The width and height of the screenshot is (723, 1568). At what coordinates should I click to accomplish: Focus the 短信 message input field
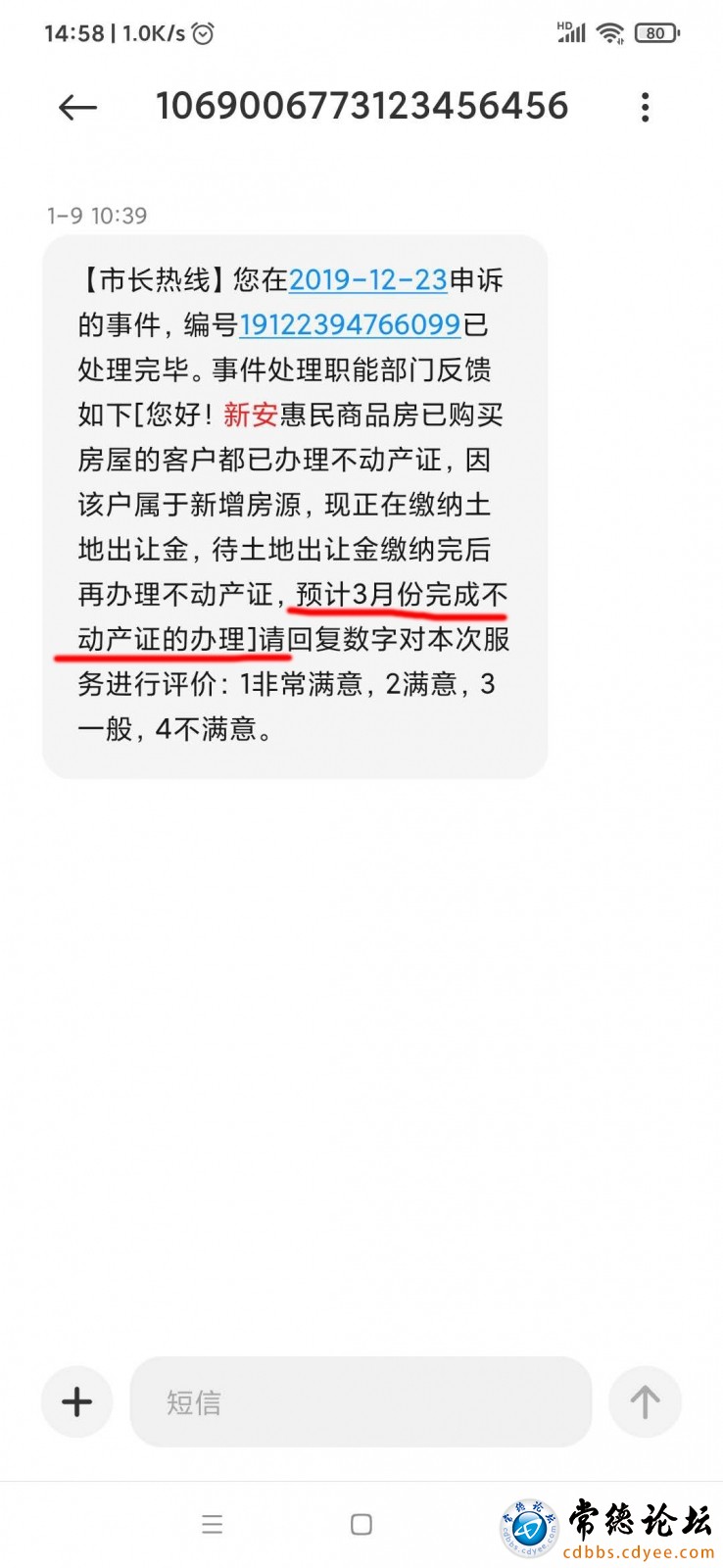[x=361, y=1401]
